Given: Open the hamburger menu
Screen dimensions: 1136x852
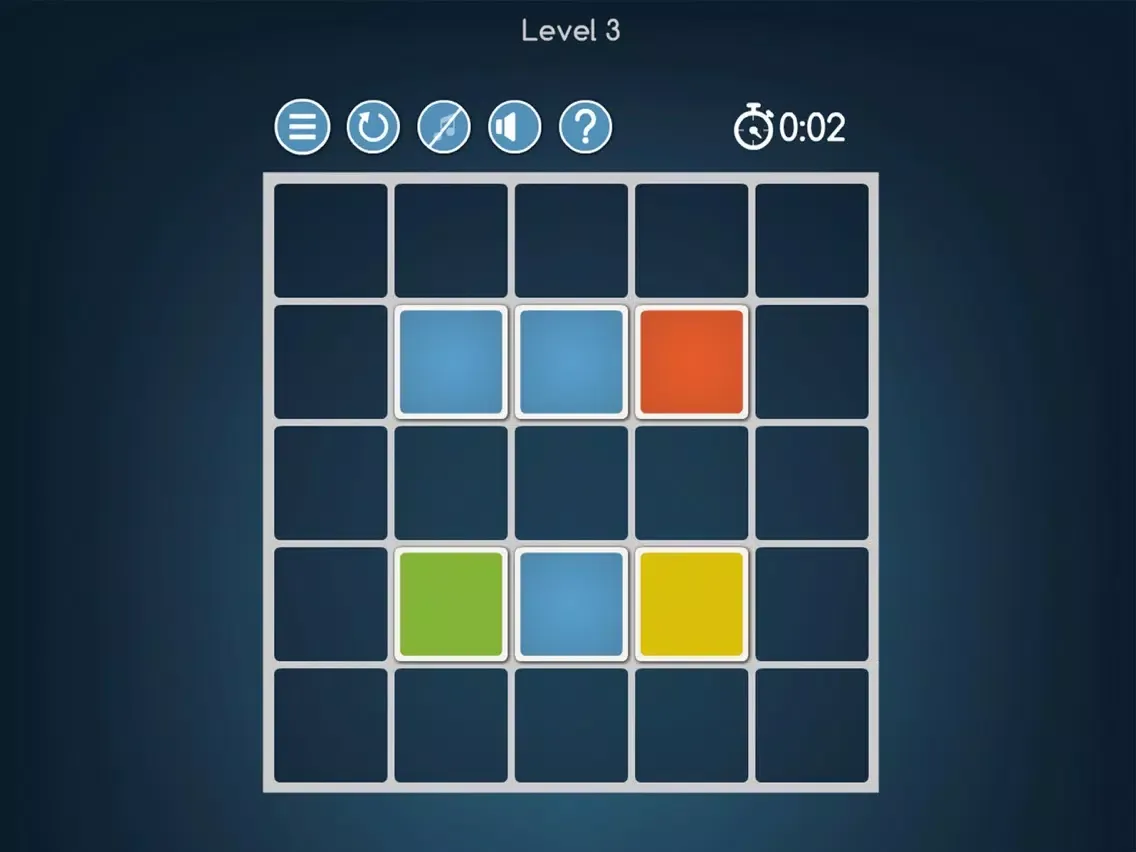Looking at the screenshot, I should 302,128.
